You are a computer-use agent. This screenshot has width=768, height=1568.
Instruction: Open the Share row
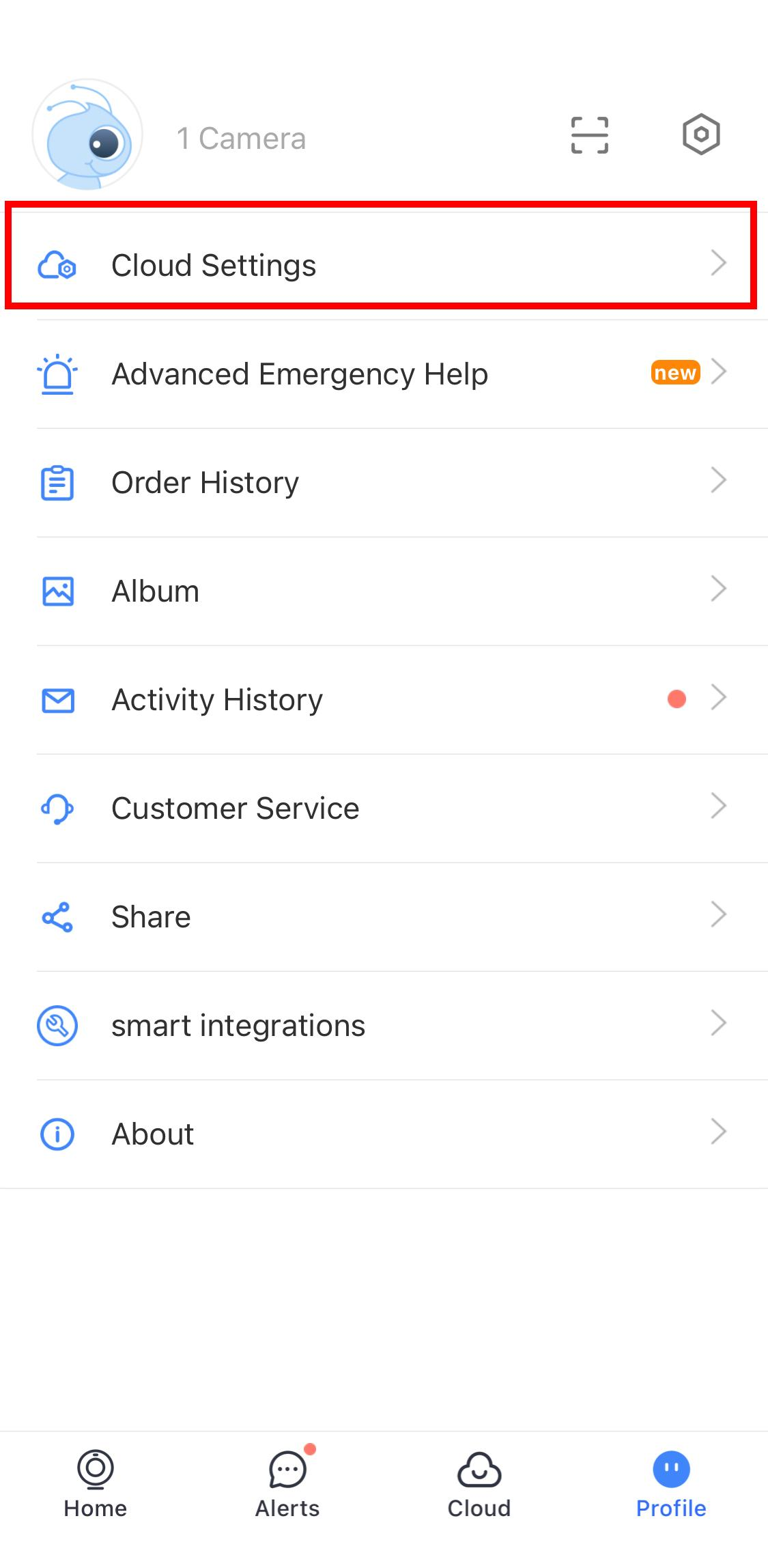[382, 916]
